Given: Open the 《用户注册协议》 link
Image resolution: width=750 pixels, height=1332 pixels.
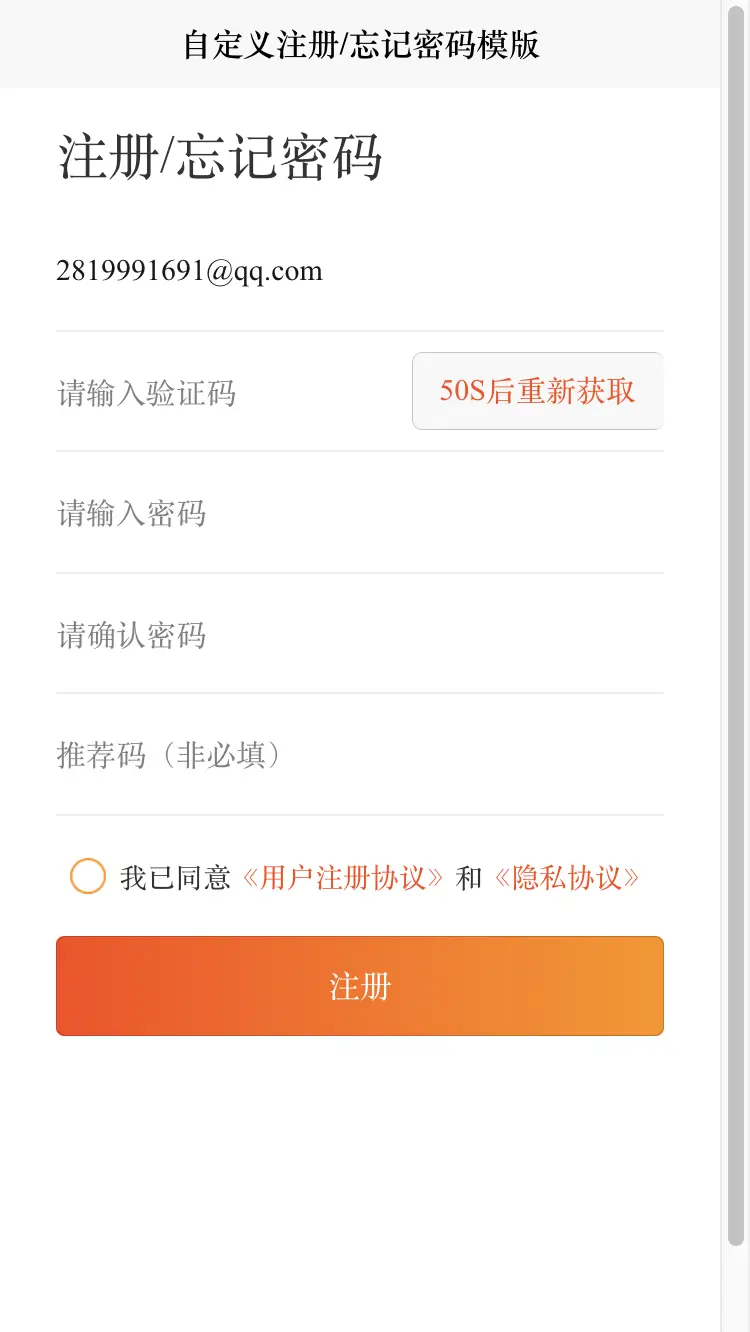Looking at the screenshot, I should (x=343, y=878).
